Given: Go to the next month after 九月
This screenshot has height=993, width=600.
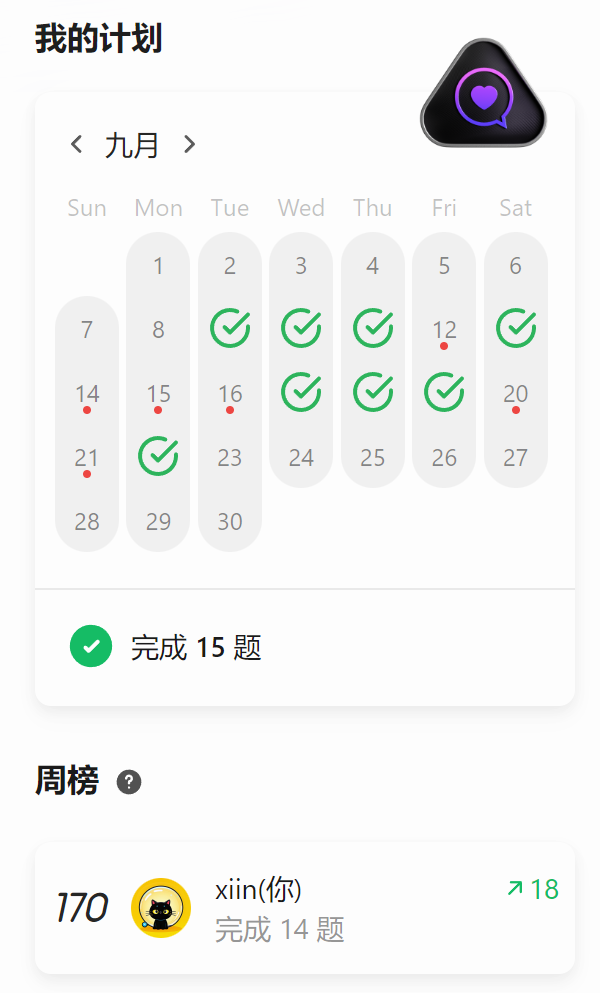Looking at the screenshot, I should point(190,145).
